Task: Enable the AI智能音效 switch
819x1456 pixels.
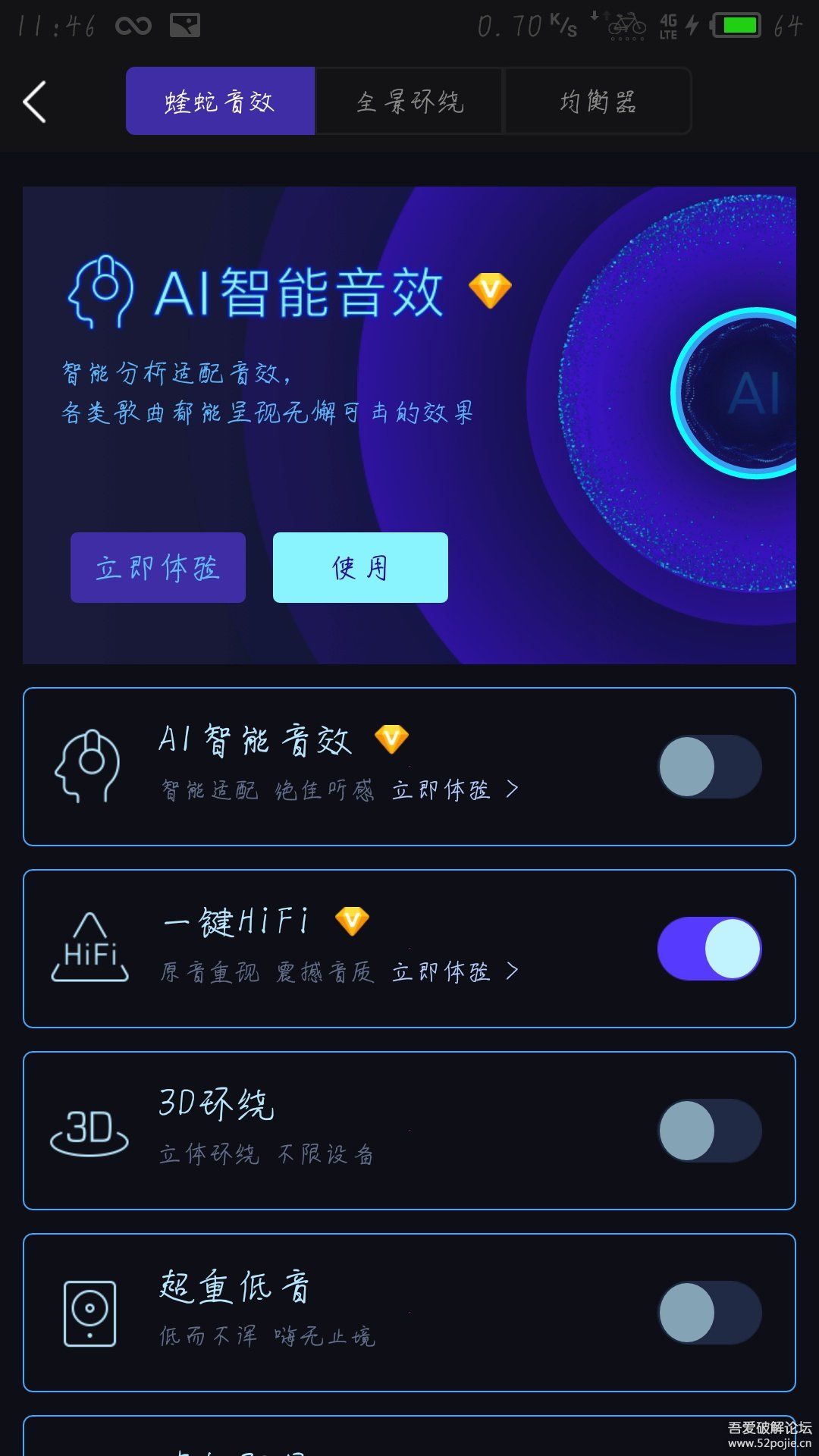Action: (709, 767)
